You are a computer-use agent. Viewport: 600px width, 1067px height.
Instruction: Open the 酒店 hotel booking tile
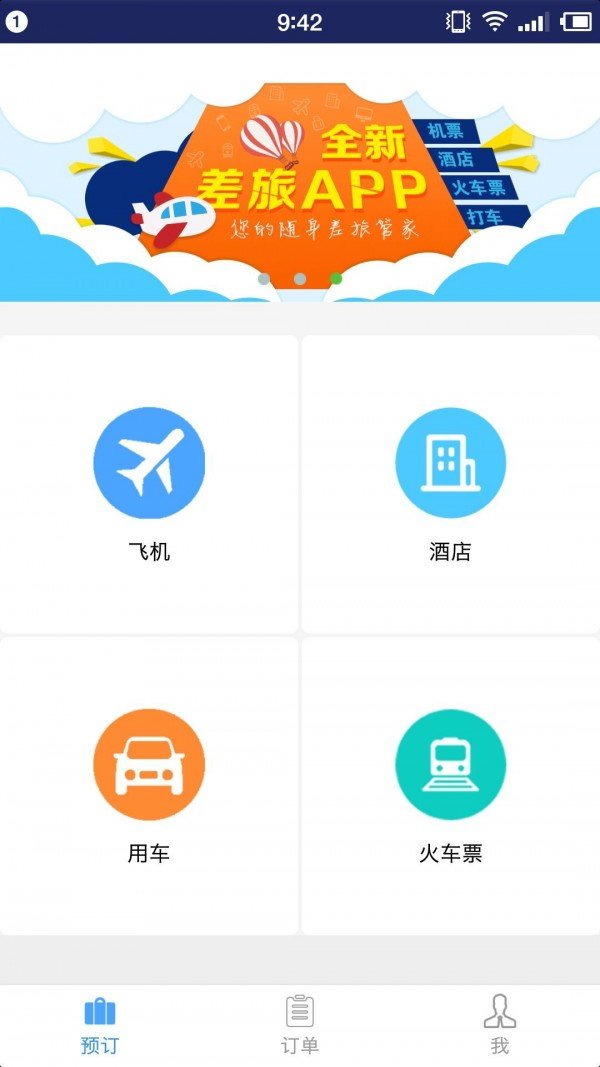click(x=450, y=484)
